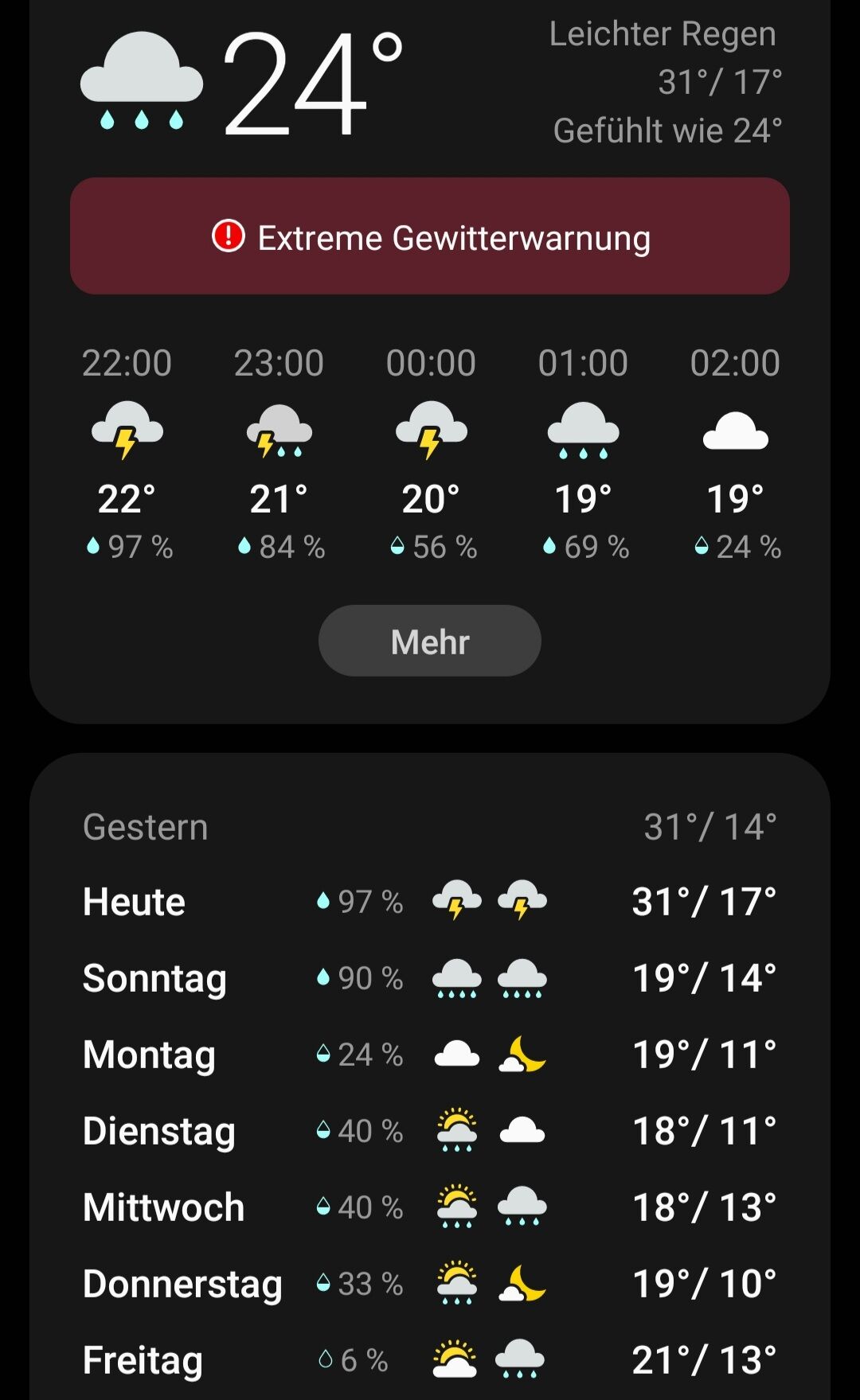Tap the Mehr button
860x1400 pixels.
click(430, 641)
